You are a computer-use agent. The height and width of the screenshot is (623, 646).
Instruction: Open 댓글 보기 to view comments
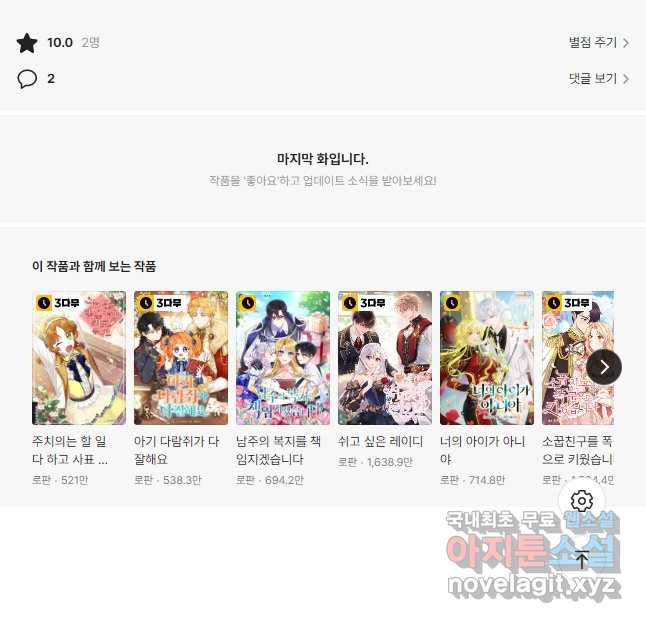598,78
